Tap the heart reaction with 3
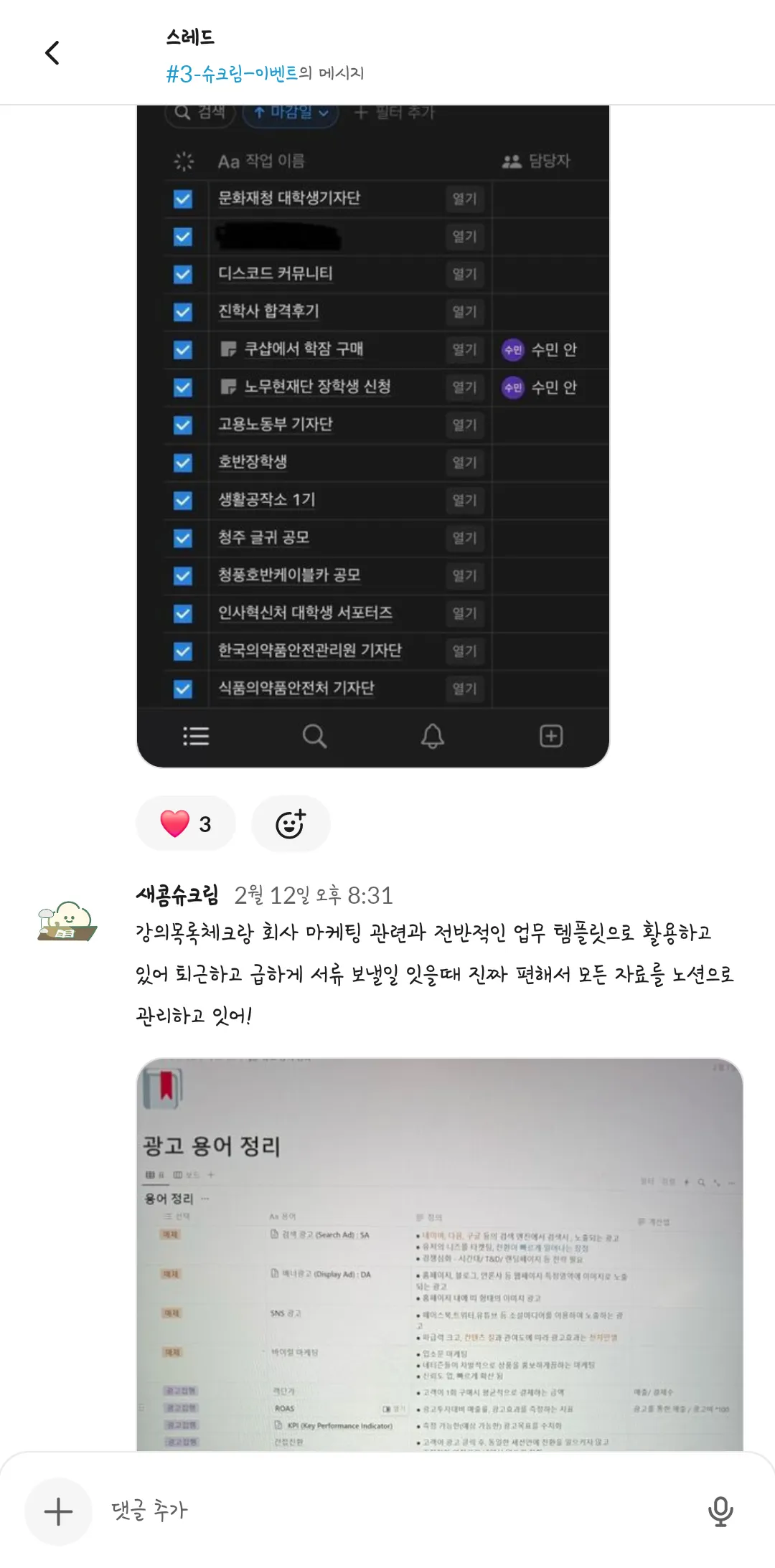Screen dimensions: 775x1568 (x=186, y=823)
